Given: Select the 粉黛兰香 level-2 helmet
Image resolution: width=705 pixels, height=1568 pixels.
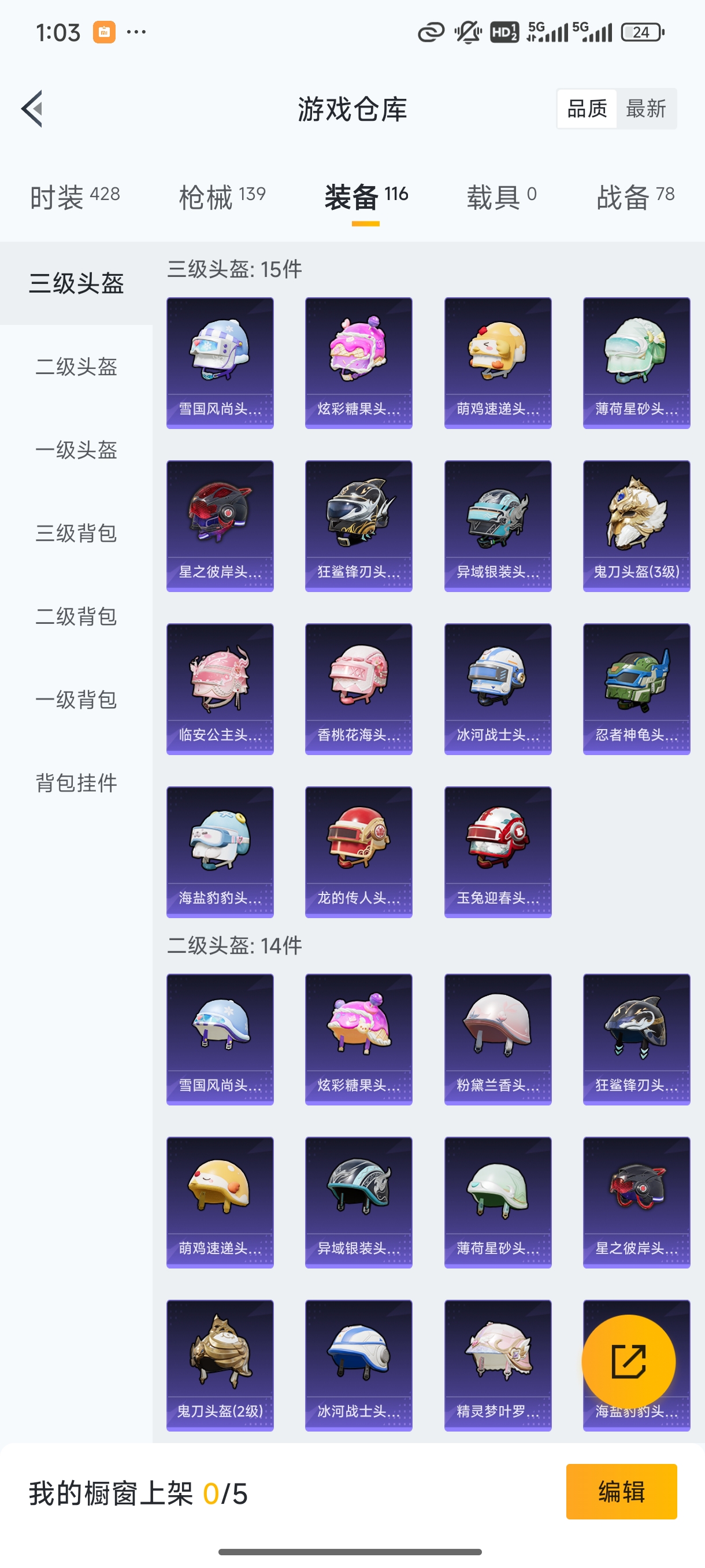Looking at the screenshot, I should click(x=498, y=1040).
